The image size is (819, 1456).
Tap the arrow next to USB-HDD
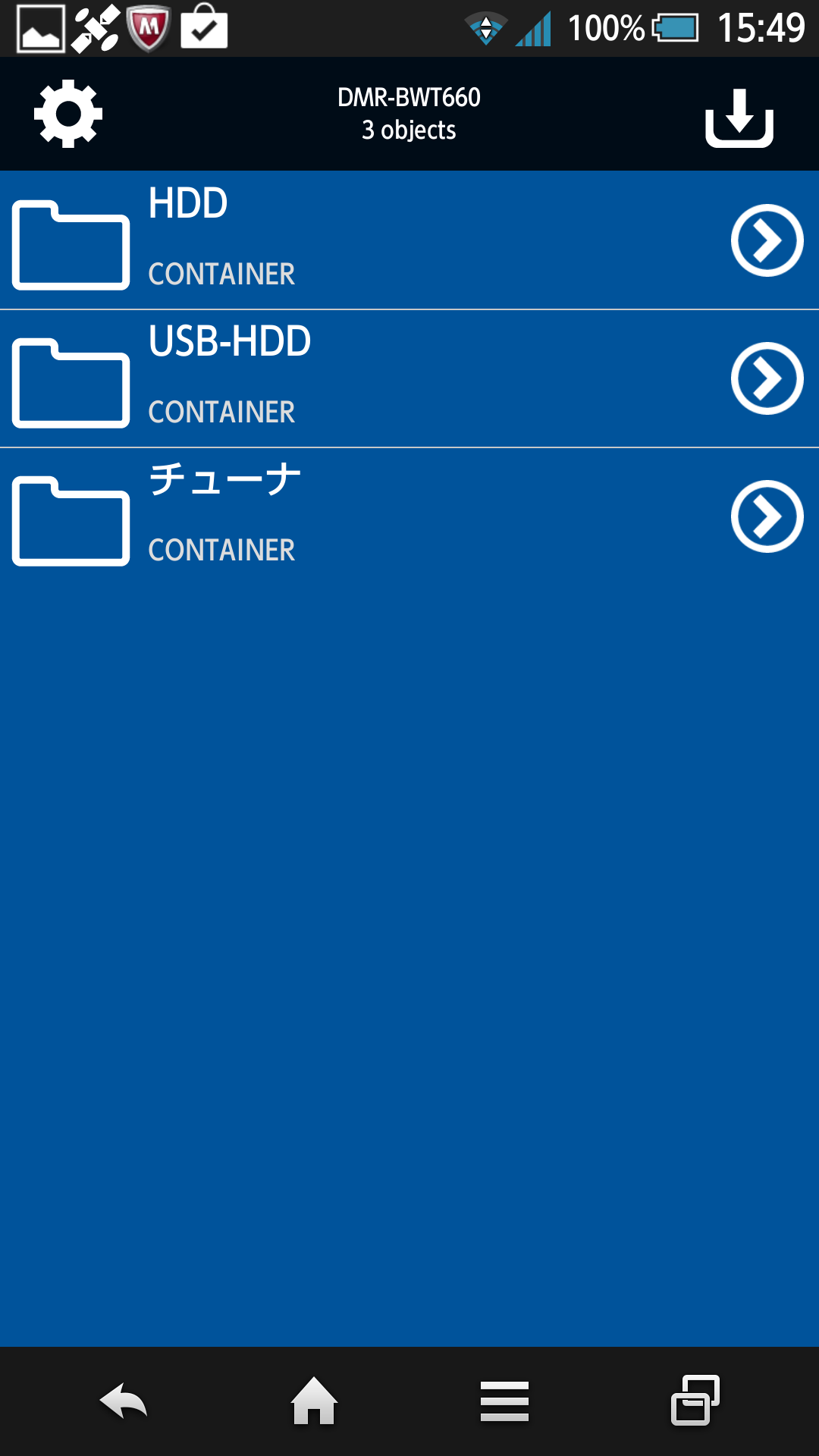click(x=767, y=378)
